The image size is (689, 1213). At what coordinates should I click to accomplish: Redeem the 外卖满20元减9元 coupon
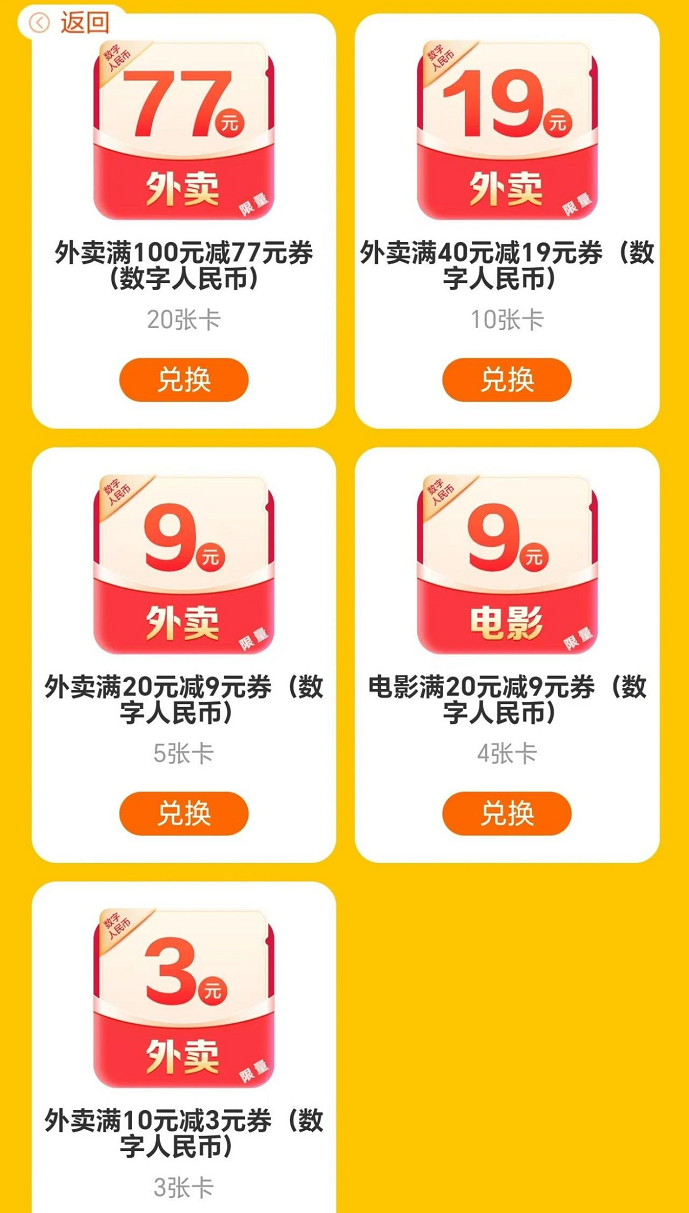coord(184,813)
